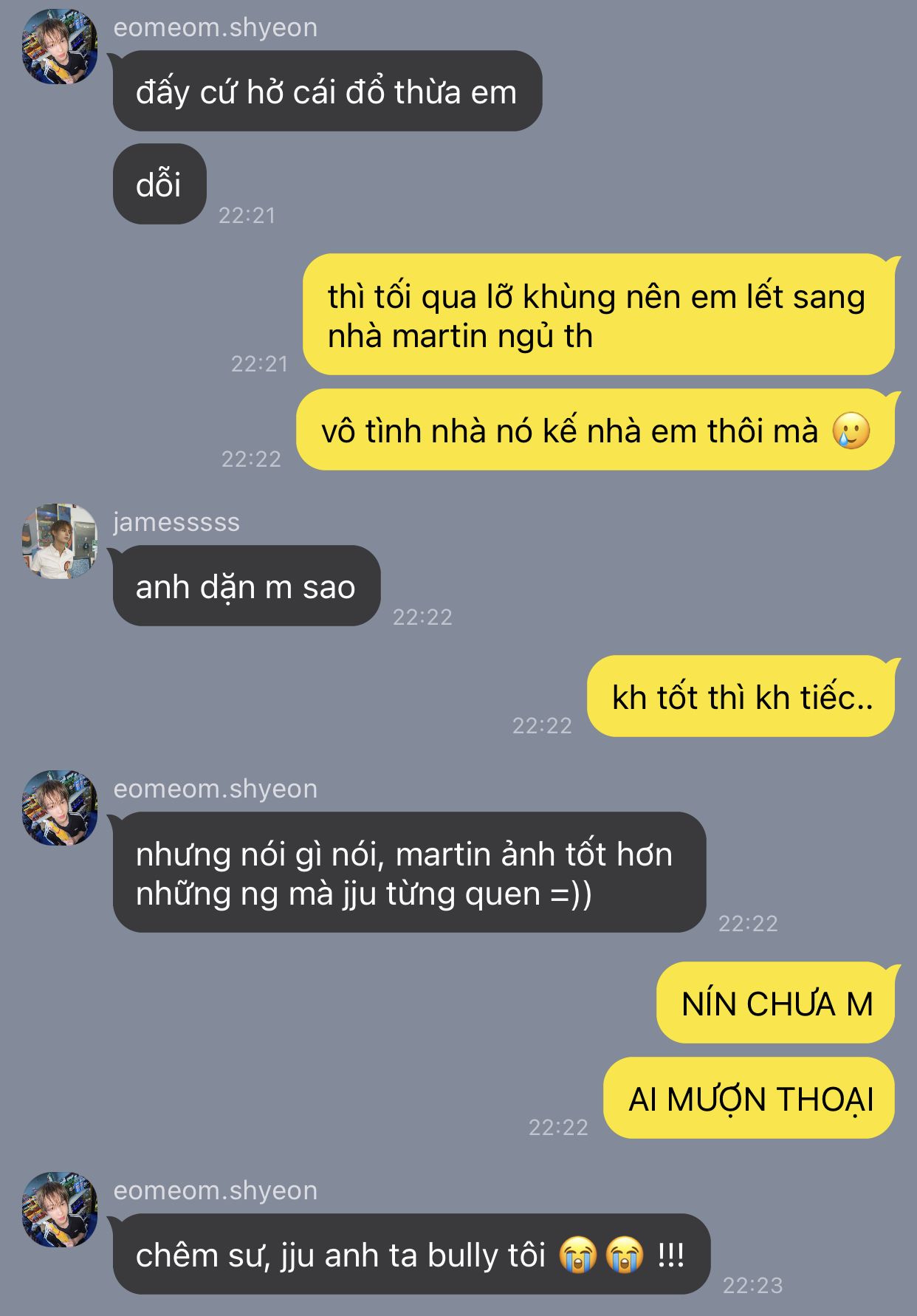Open eomeom.shyeon's avatar beside "đấy cứ hở" message
Screen dimensions: 917x1316
(59, 47)
